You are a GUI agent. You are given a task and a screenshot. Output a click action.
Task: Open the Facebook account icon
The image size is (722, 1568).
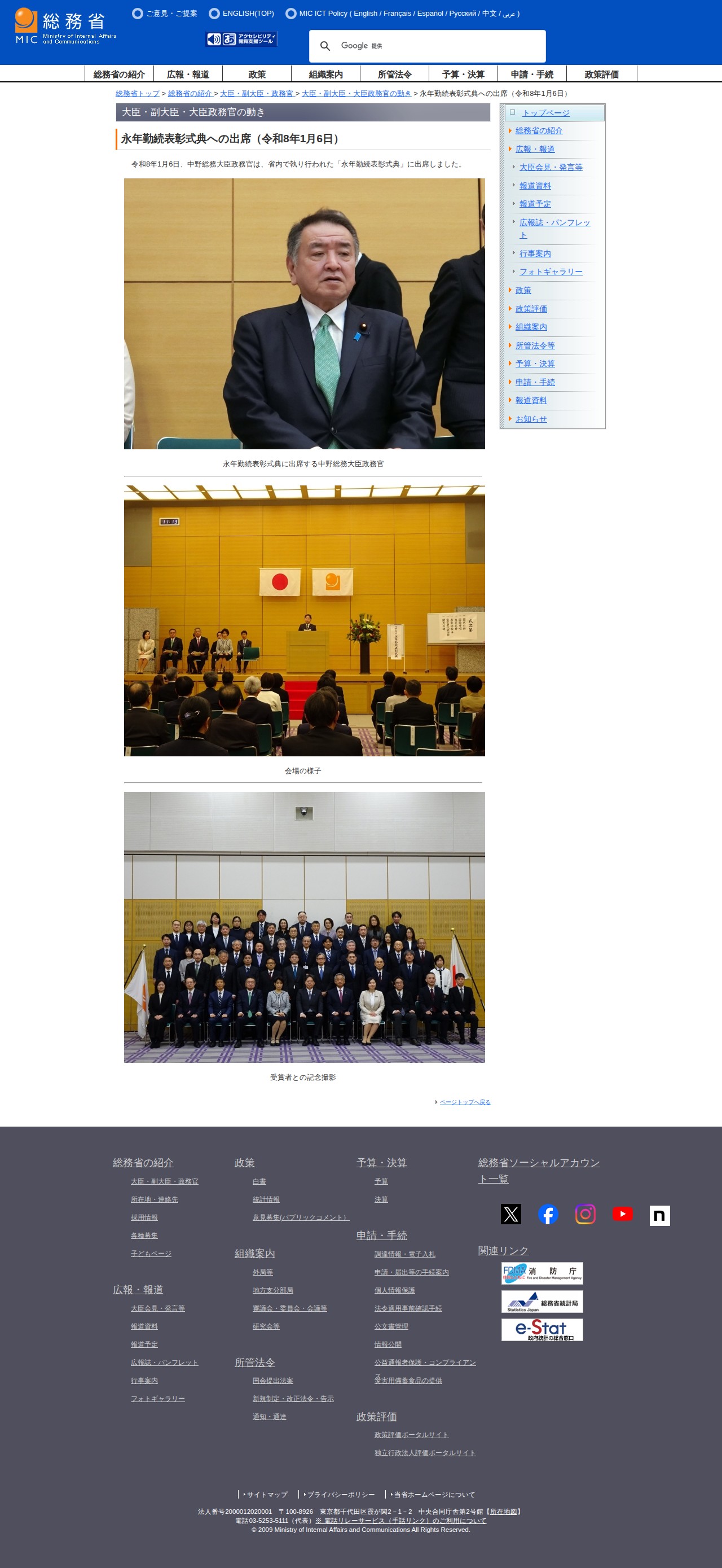(x=548, y=1214)
